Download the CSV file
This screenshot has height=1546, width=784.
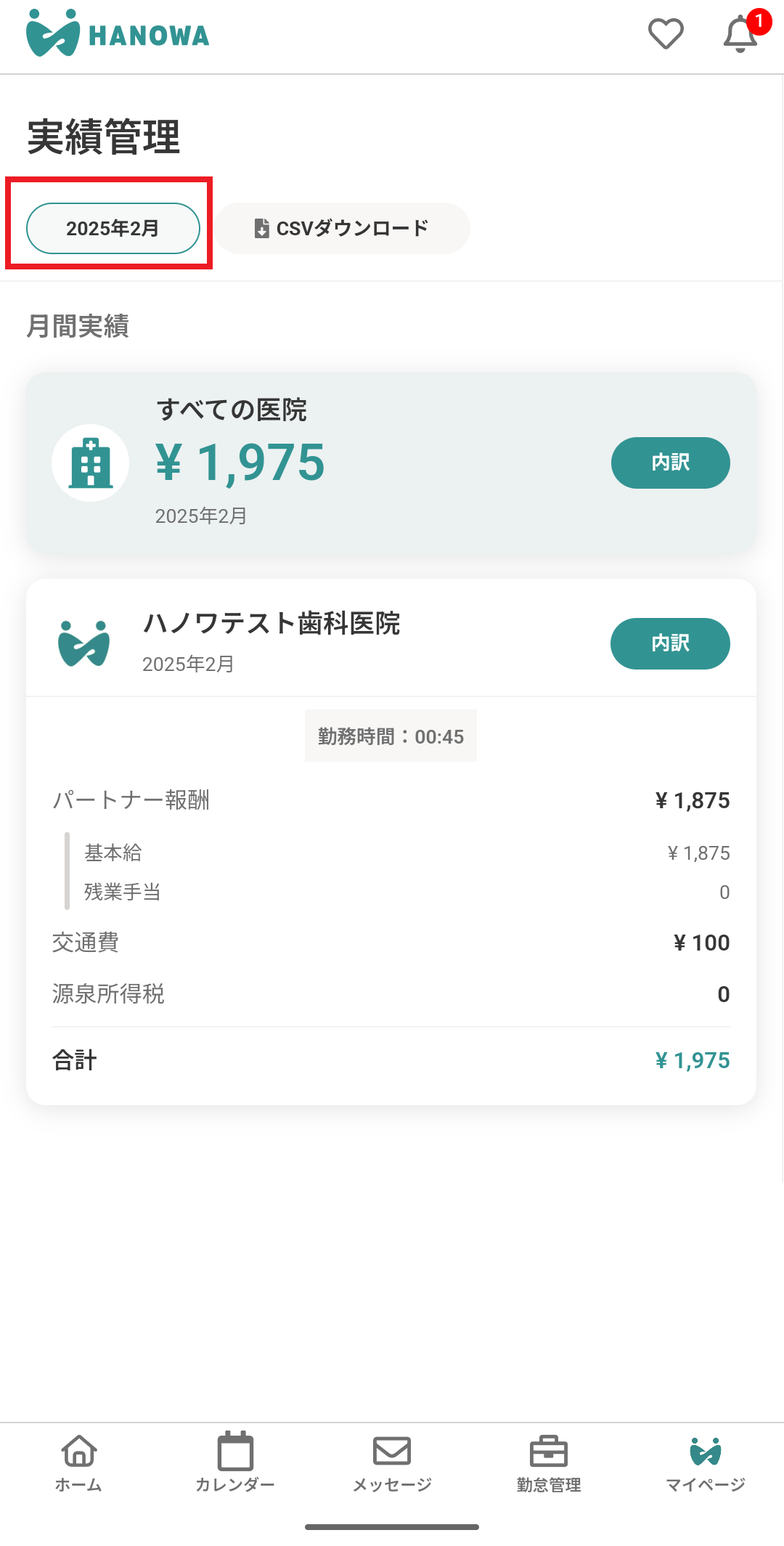(x=342, y=228)
